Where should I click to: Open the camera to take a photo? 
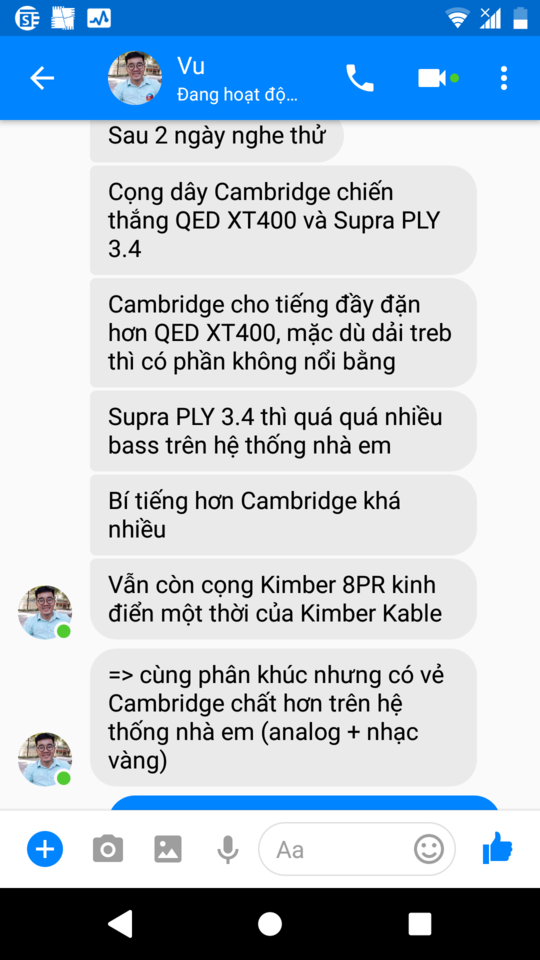(108, 849)
